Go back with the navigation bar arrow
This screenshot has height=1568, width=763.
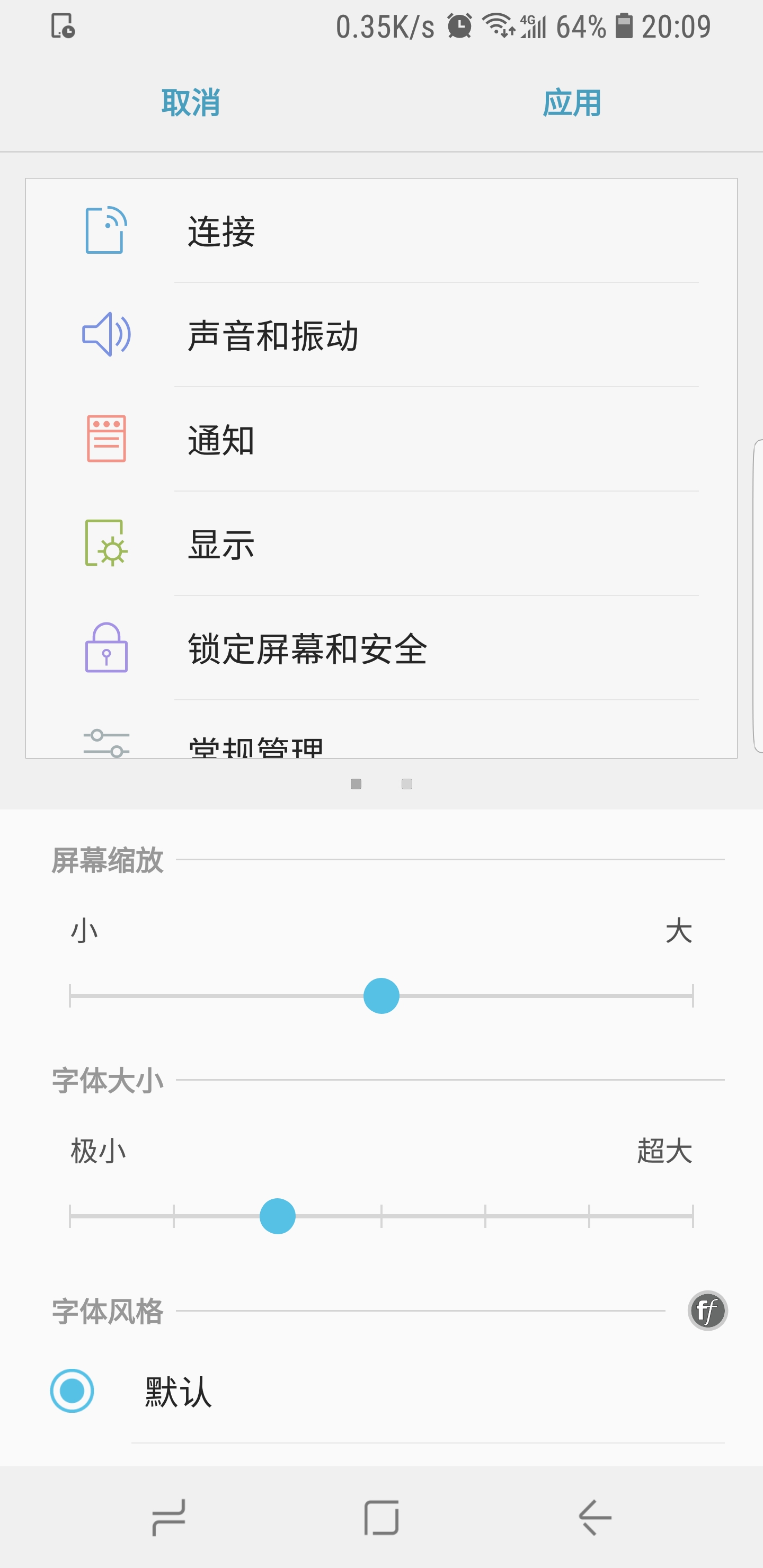595,1518
